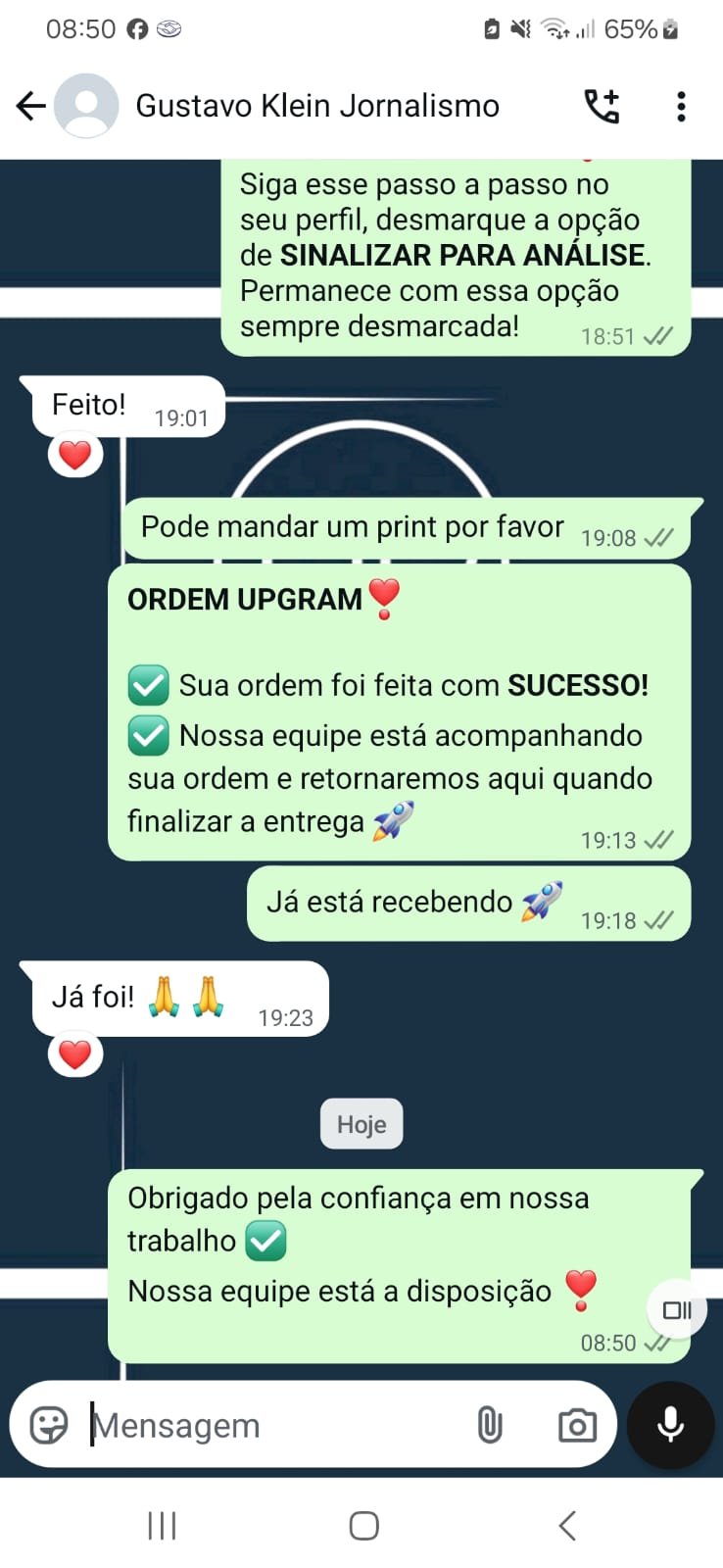Open the three-dot overflow menu
The width and height of the screenshot is (723, 1568).
tap(681, 106)
